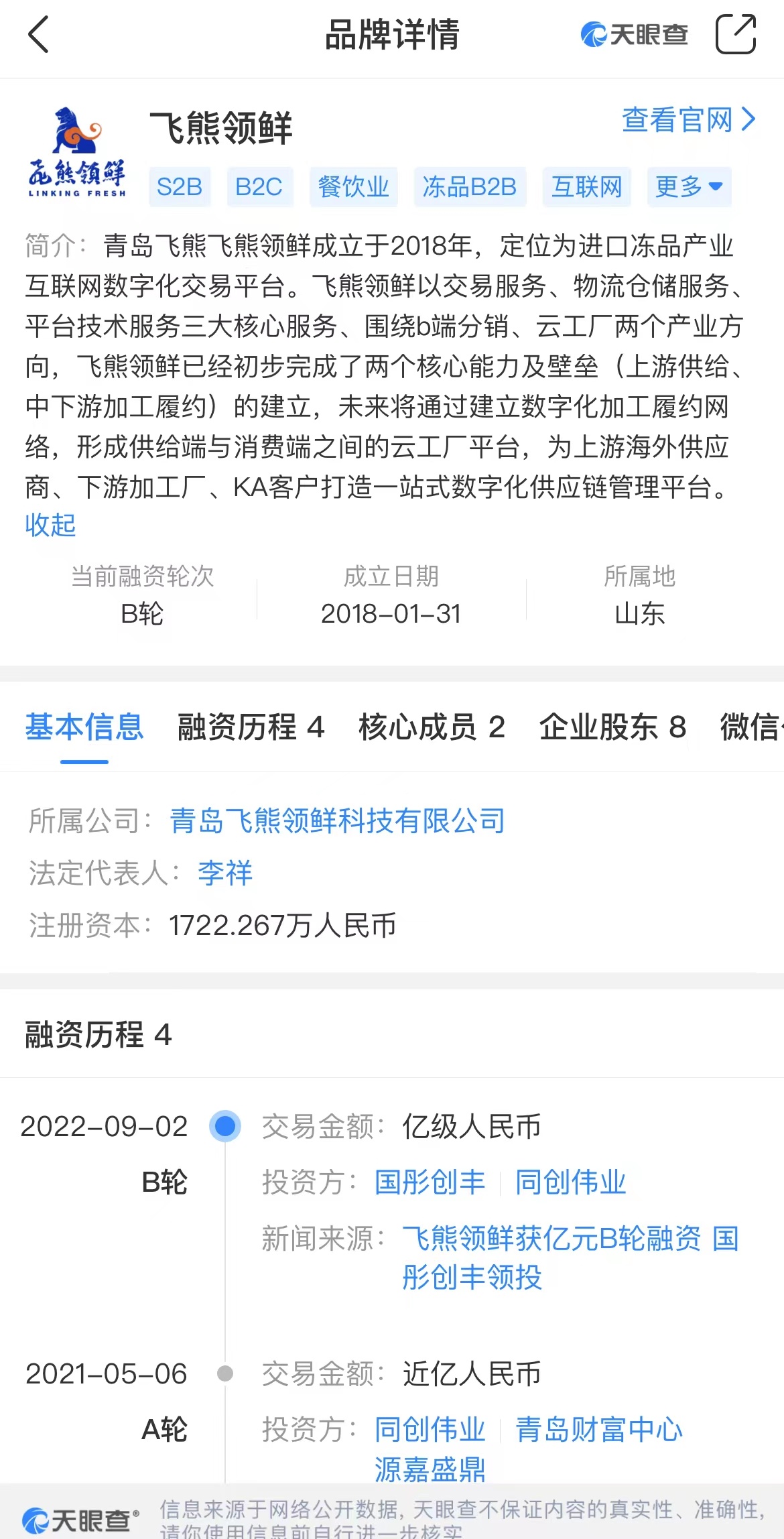Tap the 互联网 tag chip
784x1539 pixels.
[586, 186]
